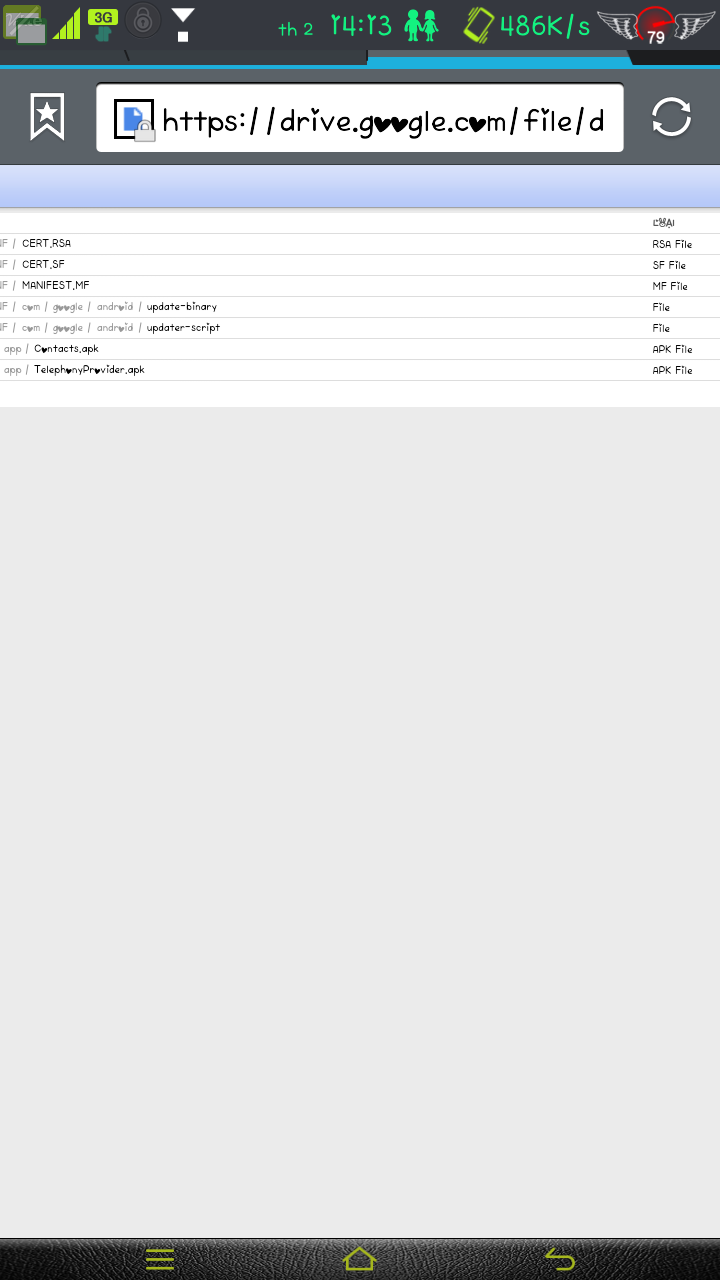Open the Contacts.apk row
720x1280 pixels.
tap(360, 349)
